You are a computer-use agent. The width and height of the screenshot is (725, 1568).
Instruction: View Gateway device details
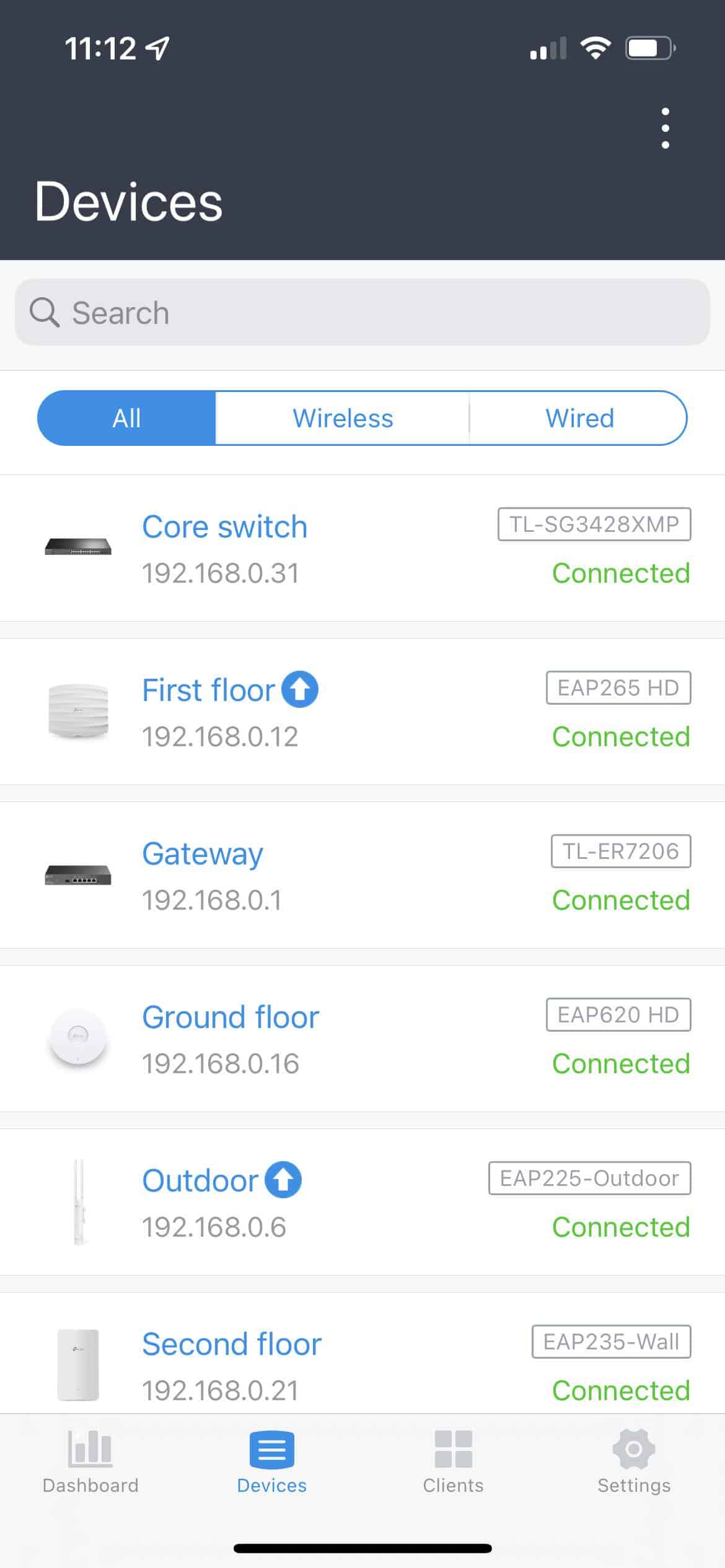coord(362,875)
